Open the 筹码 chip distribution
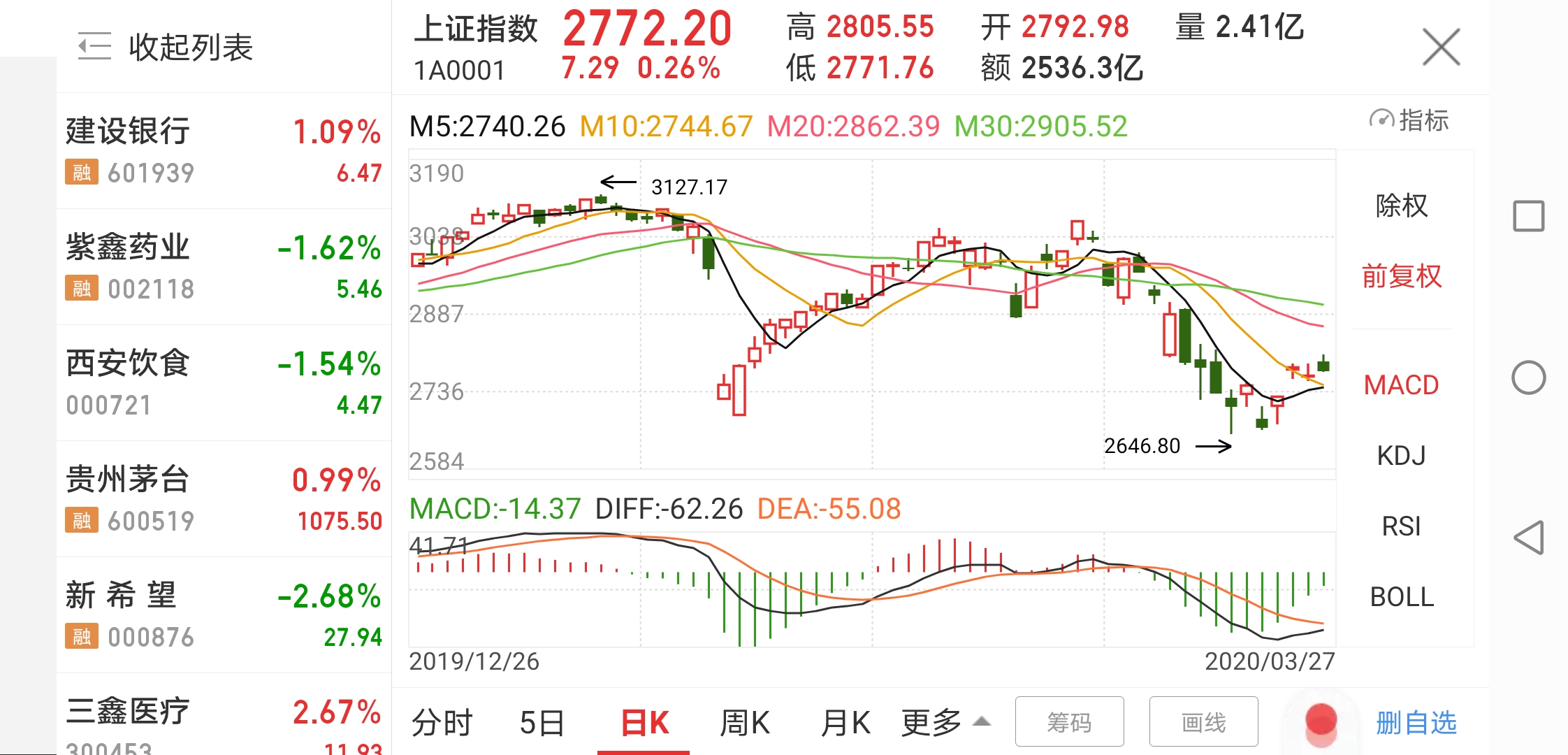The width and height of the screenshot is (1568, 755). (1069, 722)
